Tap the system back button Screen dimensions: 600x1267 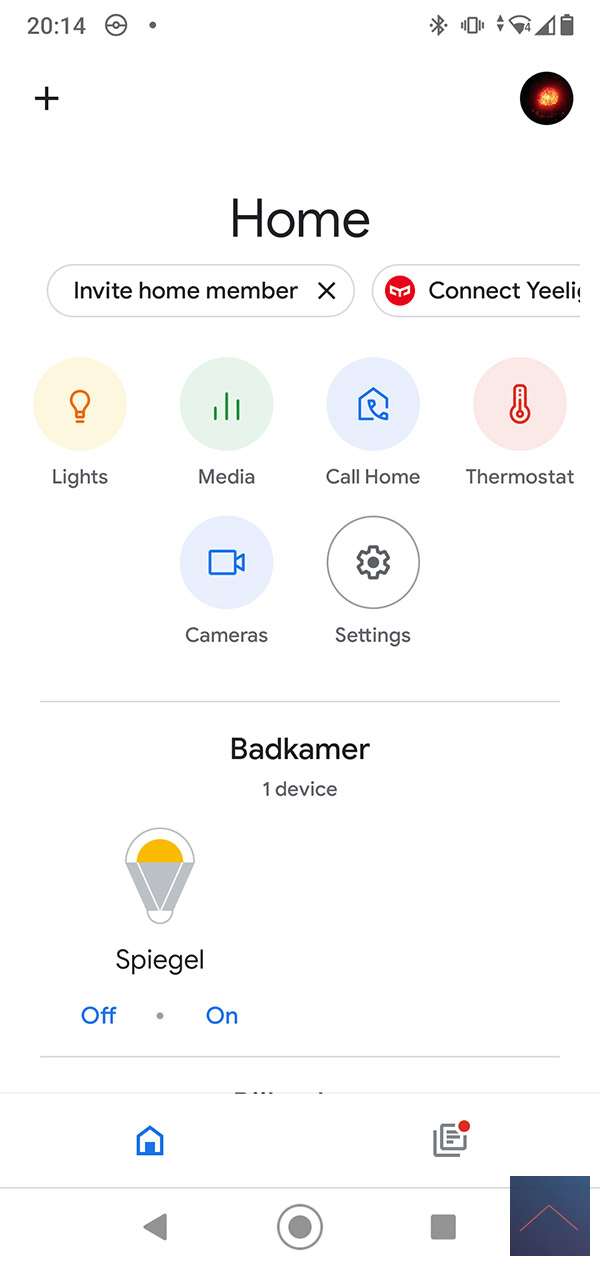155,1226
